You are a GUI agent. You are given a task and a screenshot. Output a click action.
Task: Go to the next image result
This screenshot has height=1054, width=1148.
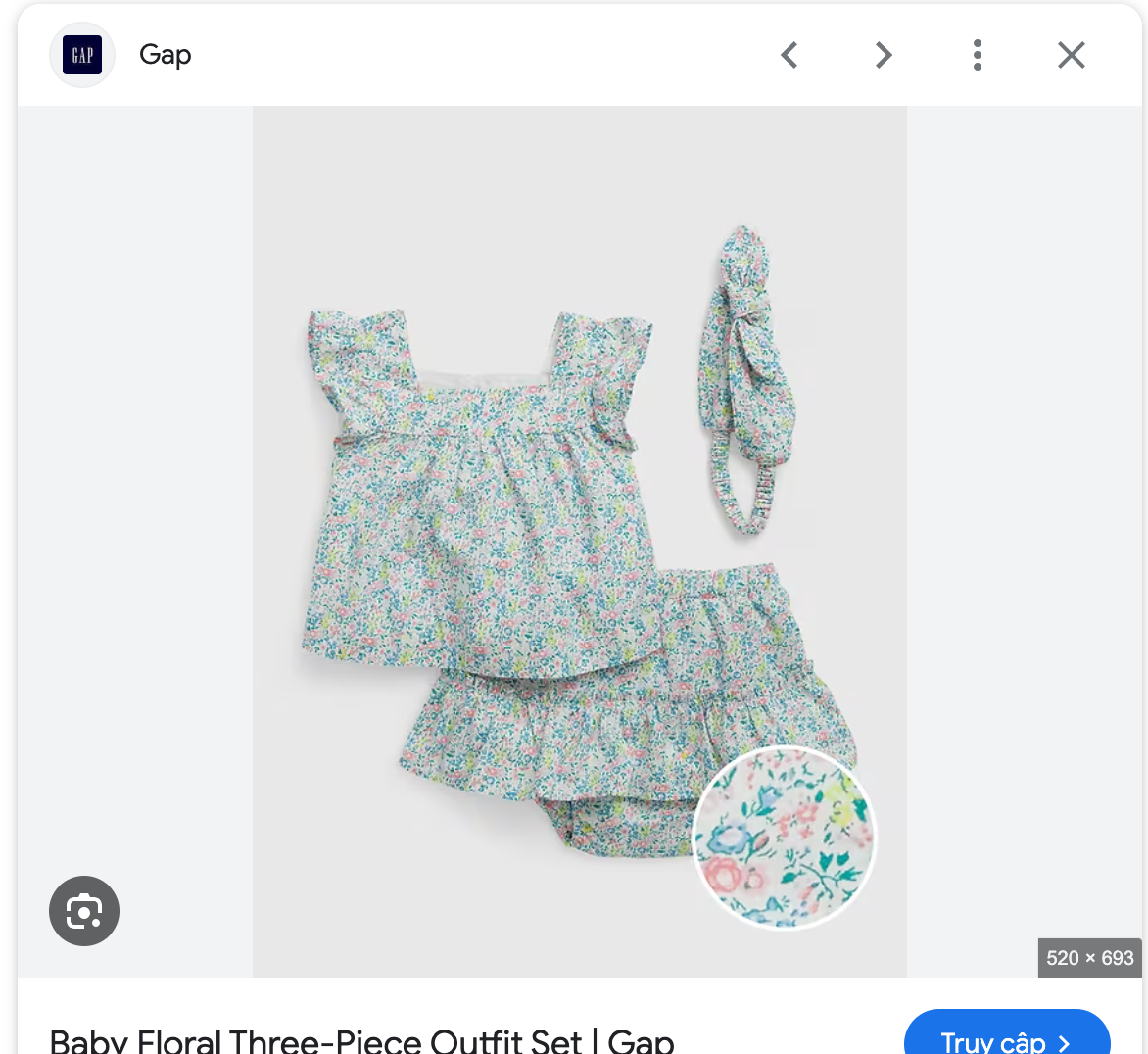[x=884, y=55]
